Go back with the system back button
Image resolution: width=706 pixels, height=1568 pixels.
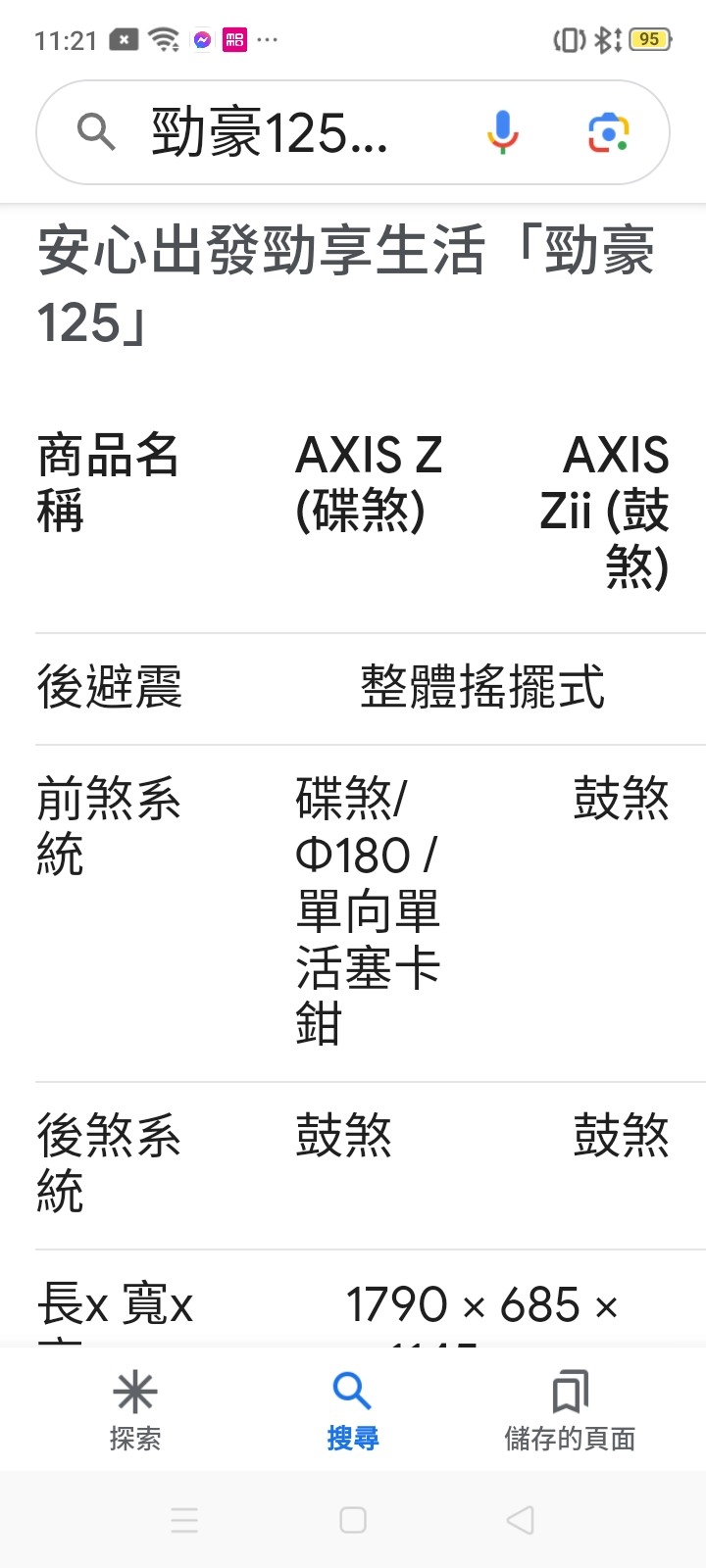(521, 1520)
